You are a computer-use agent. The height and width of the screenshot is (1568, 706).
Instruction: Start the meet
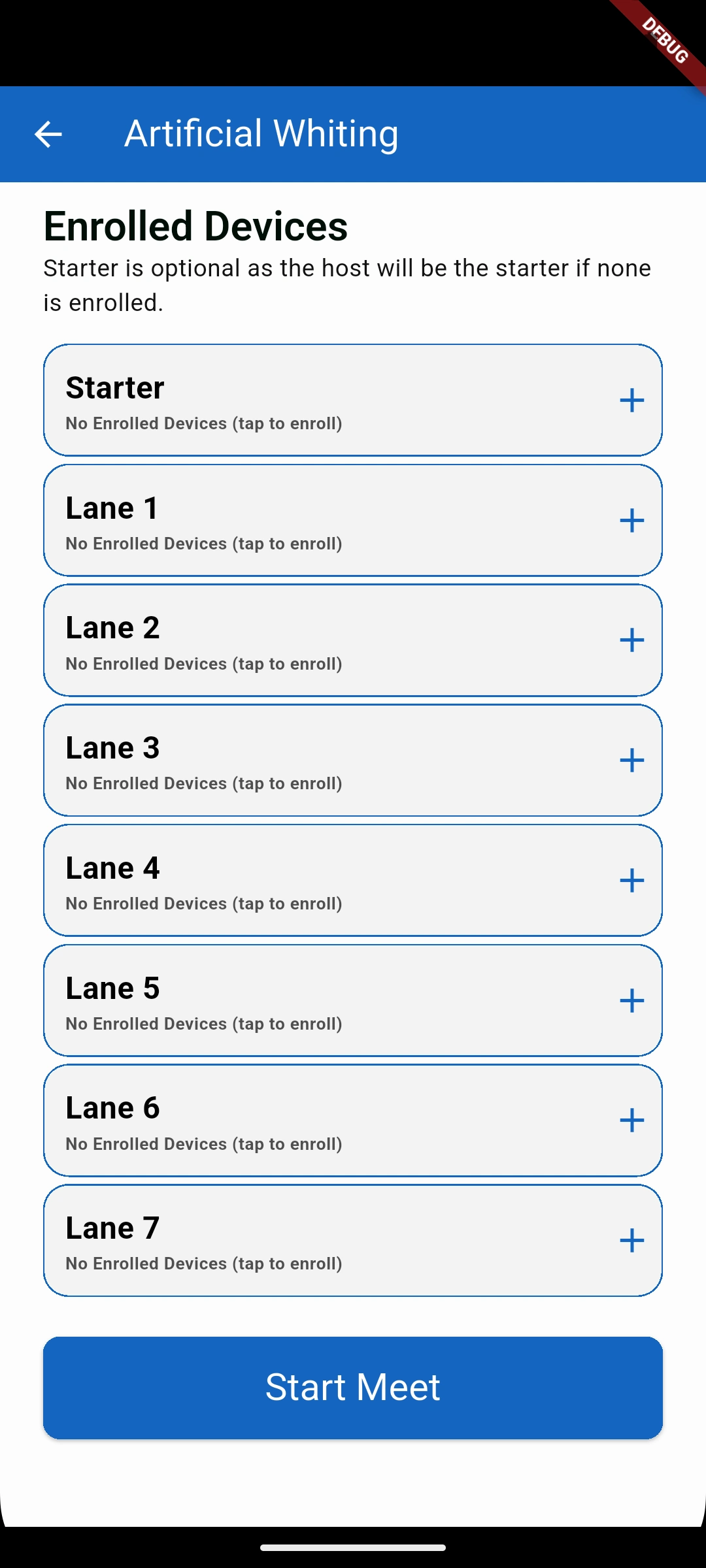353,1388
